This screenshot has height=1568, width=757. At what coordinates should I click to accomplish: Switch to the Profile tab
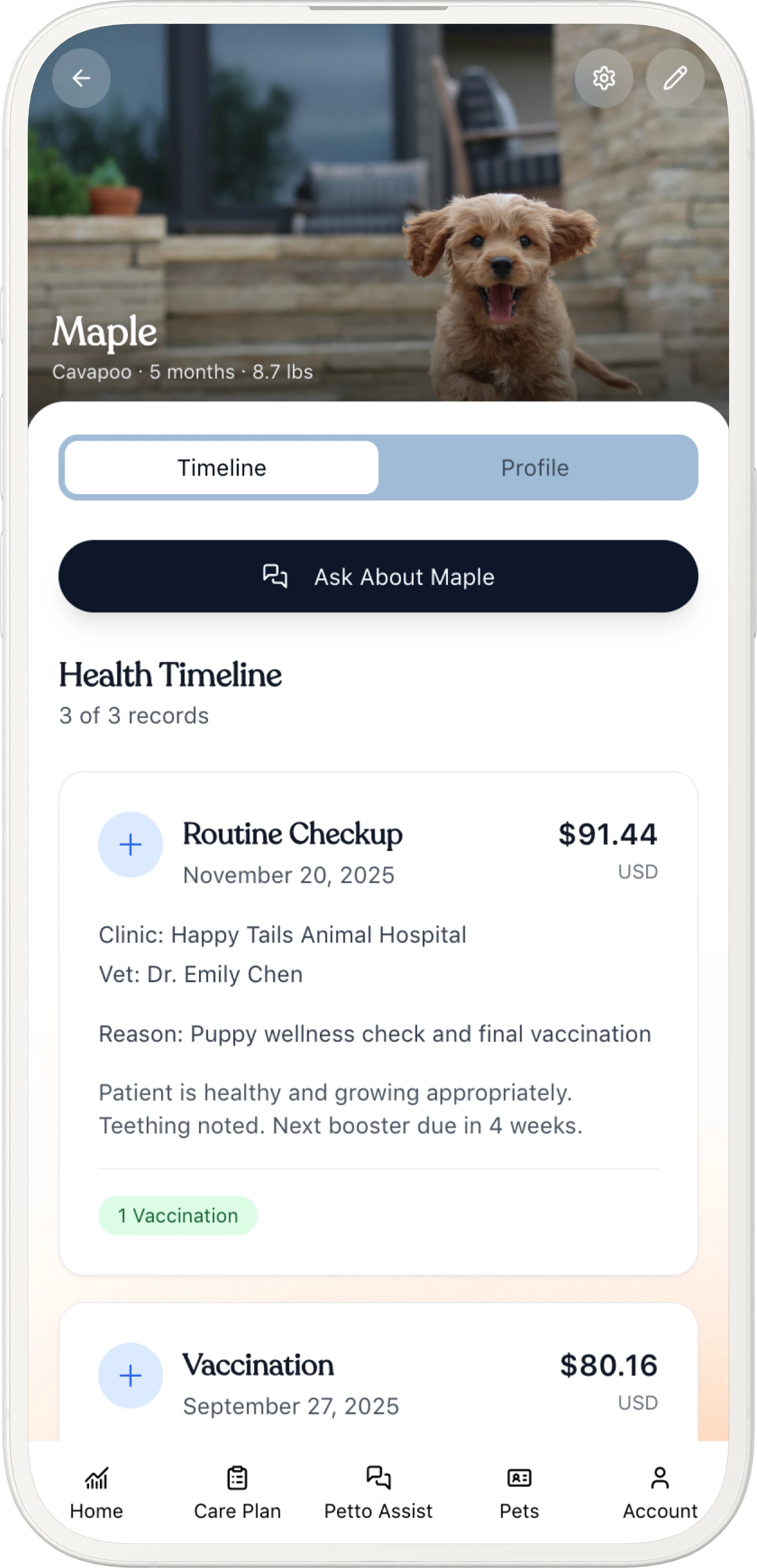click(535, 467)
